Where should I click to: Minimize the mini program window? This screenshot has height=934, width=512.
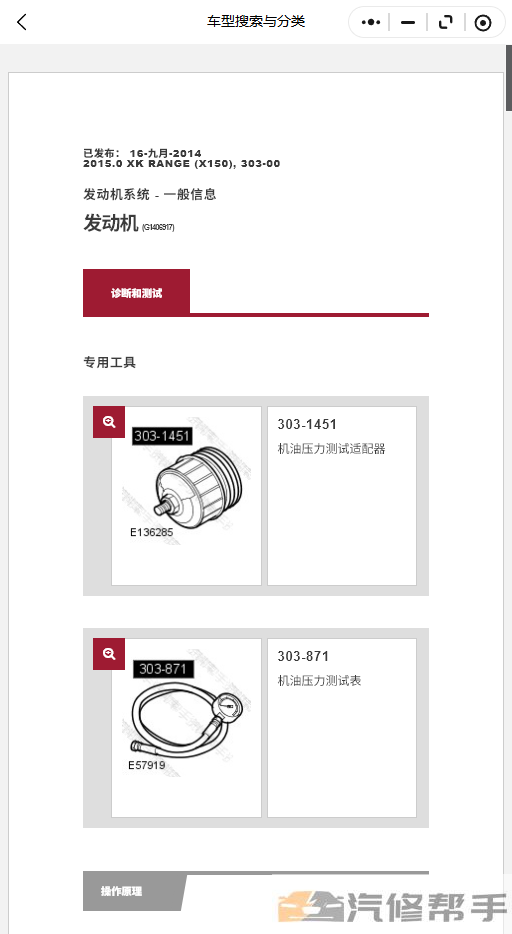tap(408, 23)
